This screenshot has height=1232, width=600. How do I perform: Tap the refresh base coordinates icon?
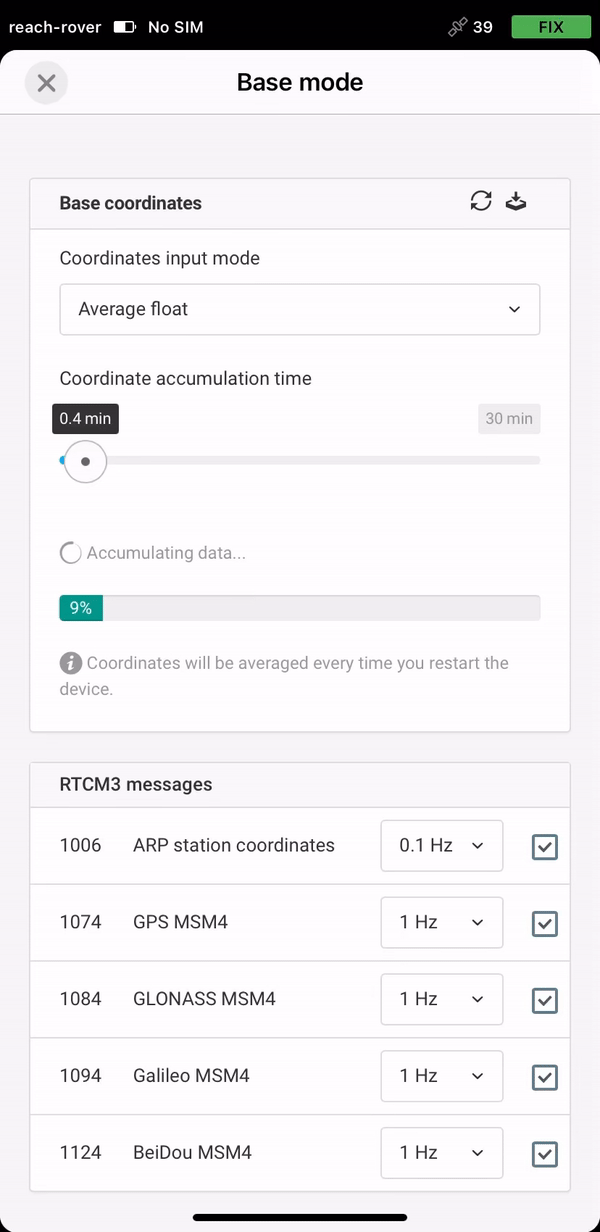click(x=481, y=201)
